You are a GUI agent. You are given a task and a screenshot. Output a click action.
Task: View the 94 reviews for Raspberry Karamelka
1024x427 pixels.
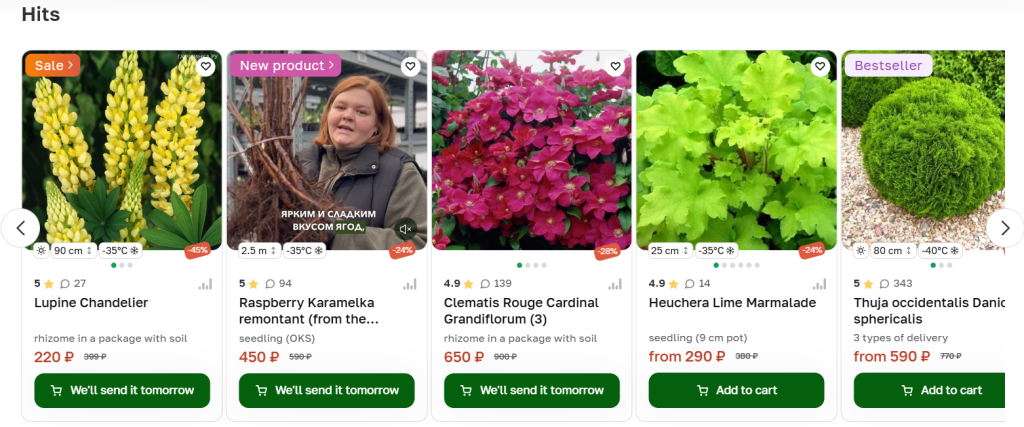pos(279,284)
